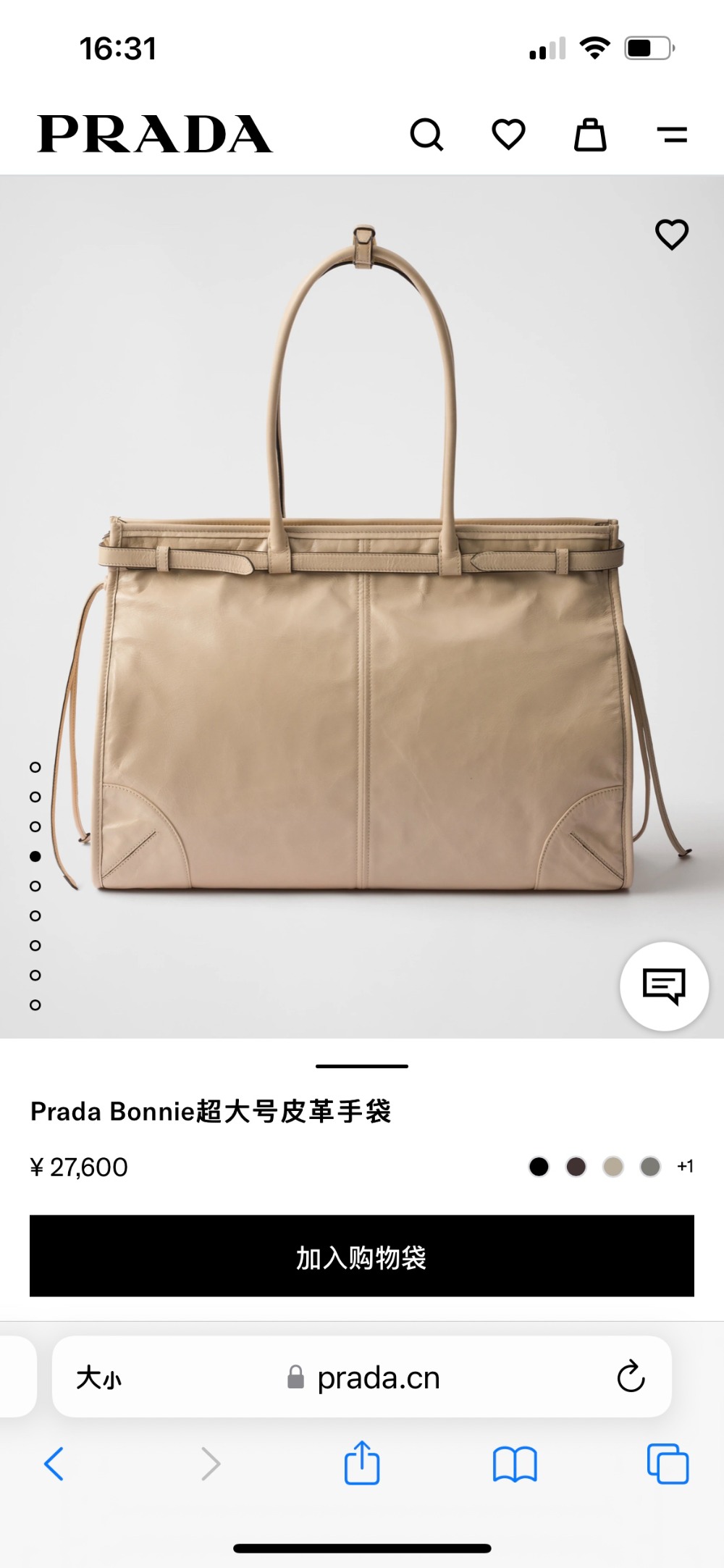Select the dark brown color swatch

pyautogui.click(x=576, y=1167)
